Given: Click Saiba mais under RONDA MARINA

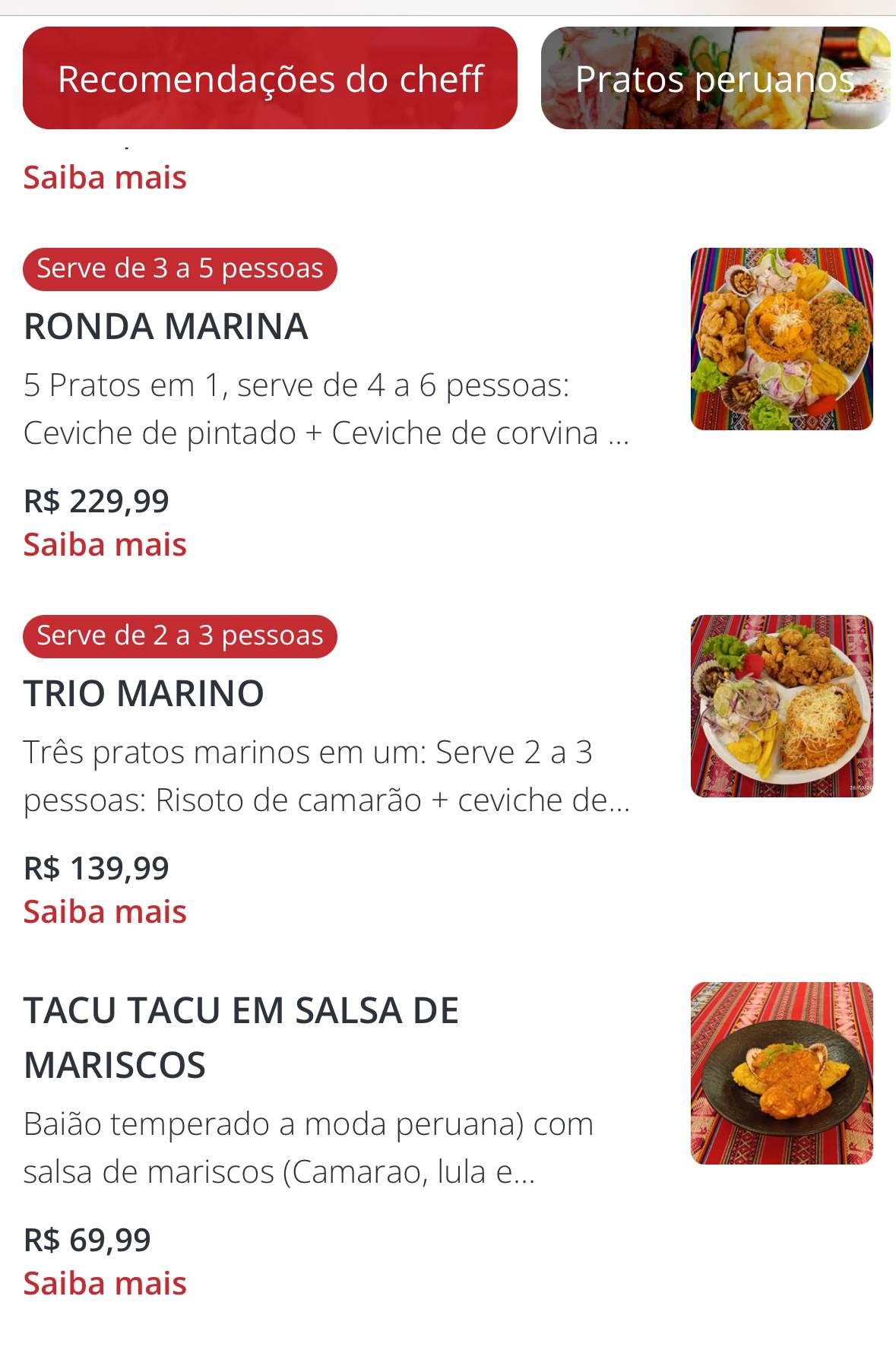Looking at the screenshot, I should [x=105, y=545].
